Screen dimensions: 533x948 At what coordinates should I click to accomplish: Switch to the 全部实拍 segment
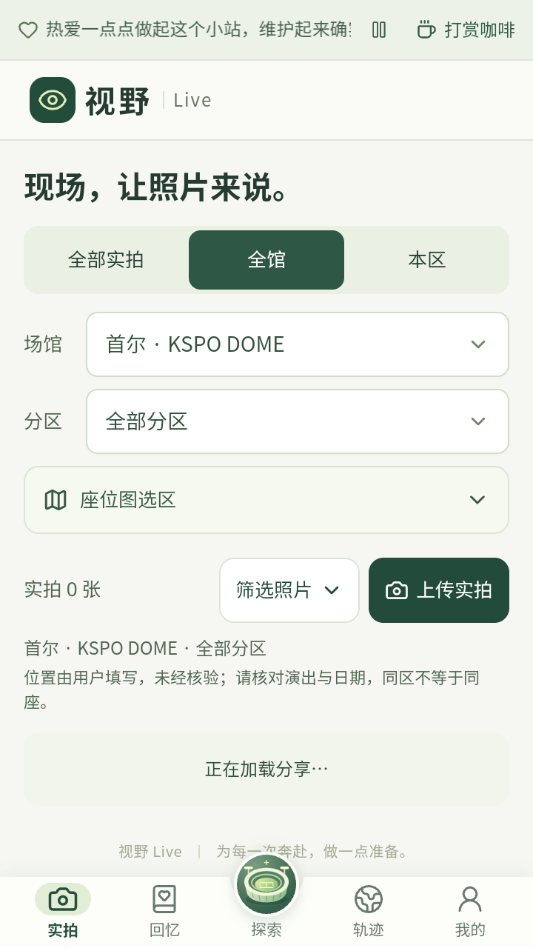point(106,260)
